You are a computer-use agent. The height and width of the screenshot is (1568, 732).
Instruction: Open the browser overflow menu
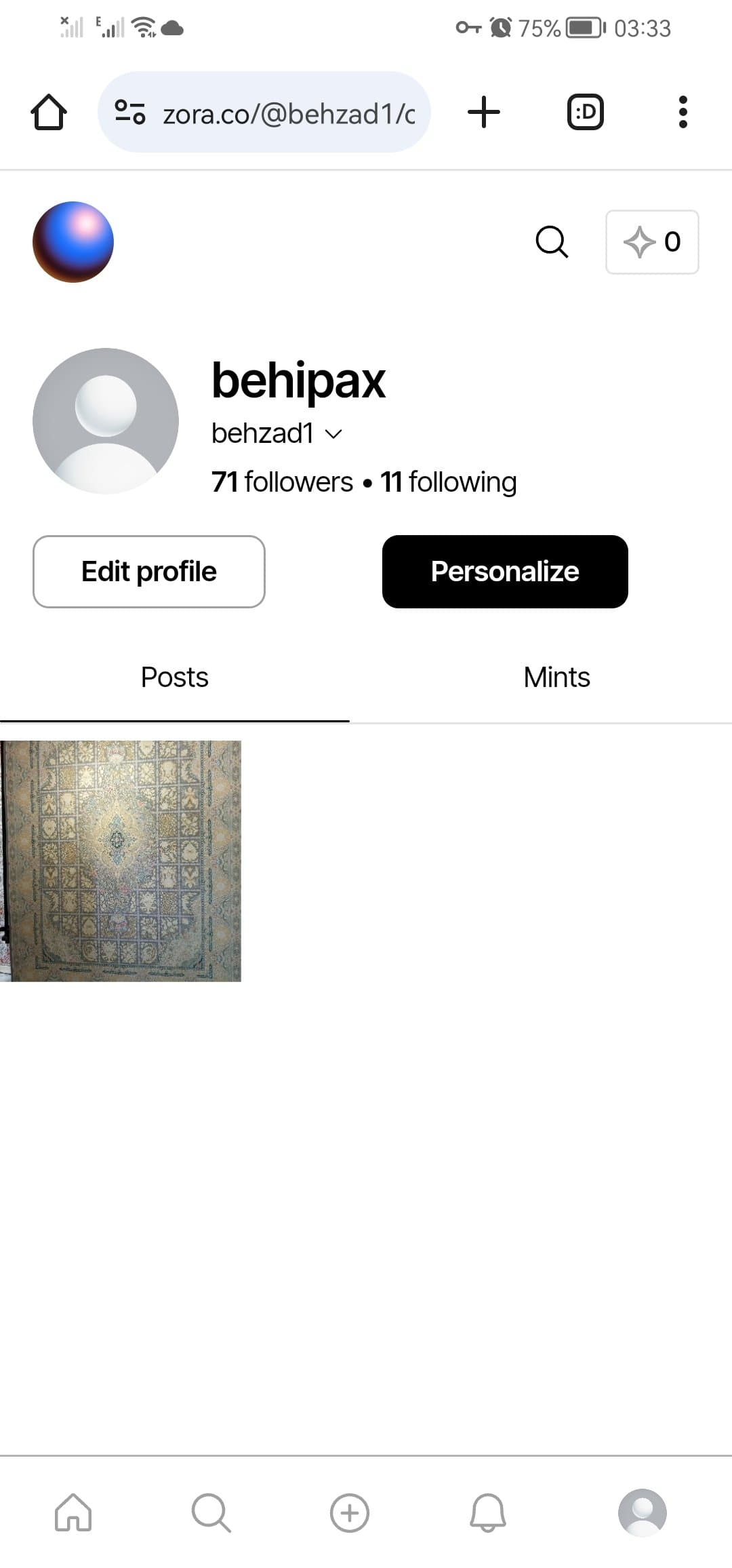(x=683, y=112)
